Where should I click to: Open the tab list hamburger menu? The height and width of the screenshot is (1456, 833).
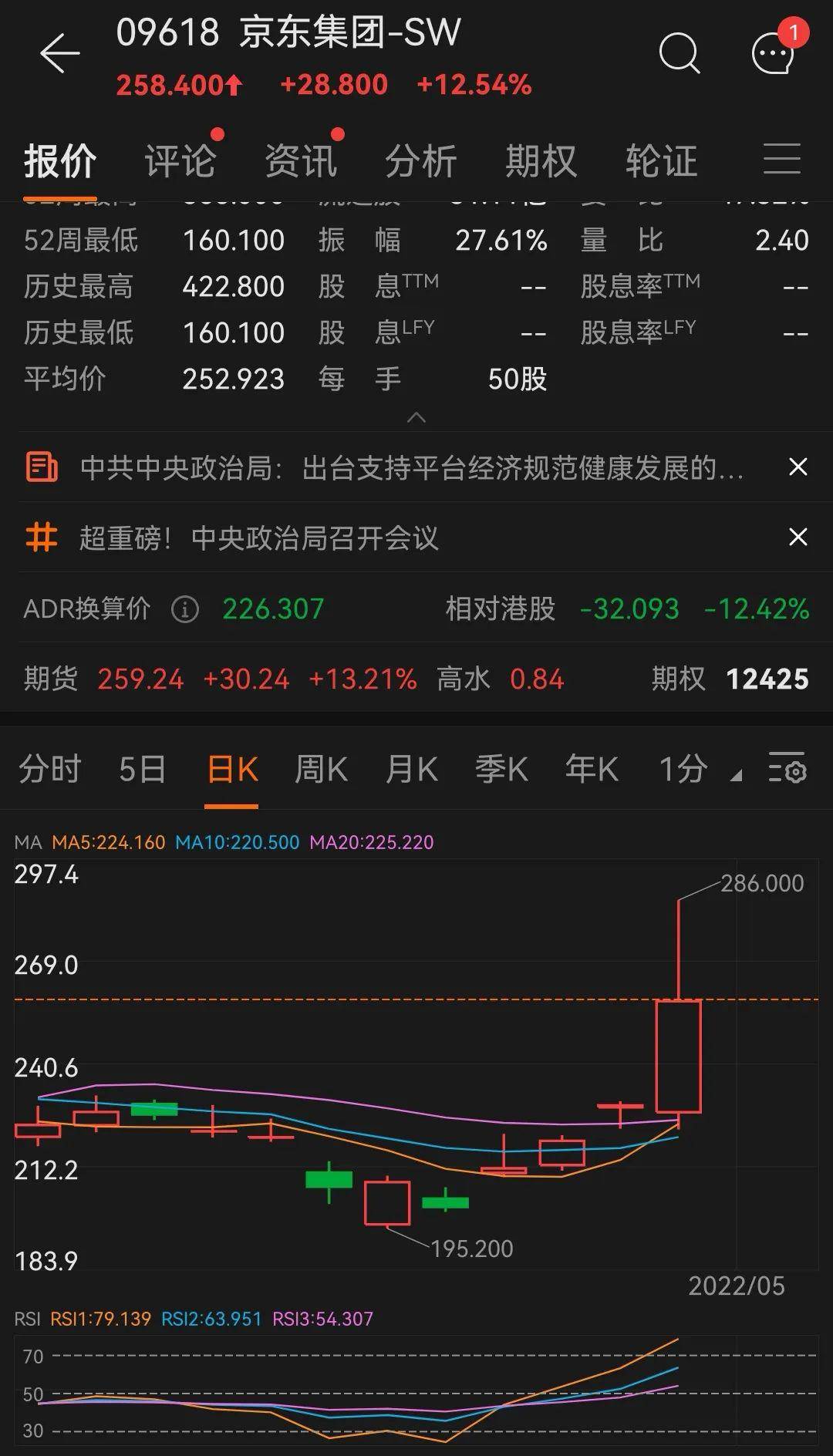tap(781, 159)
